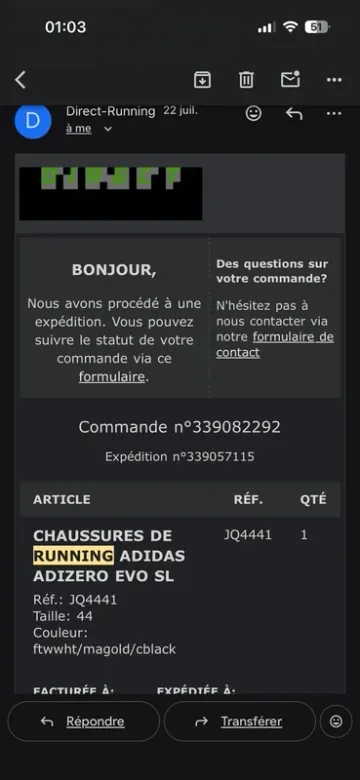Open emoji reactions at the bottom bar
This screenshot has height=780, width=360.
coord(336,721)
